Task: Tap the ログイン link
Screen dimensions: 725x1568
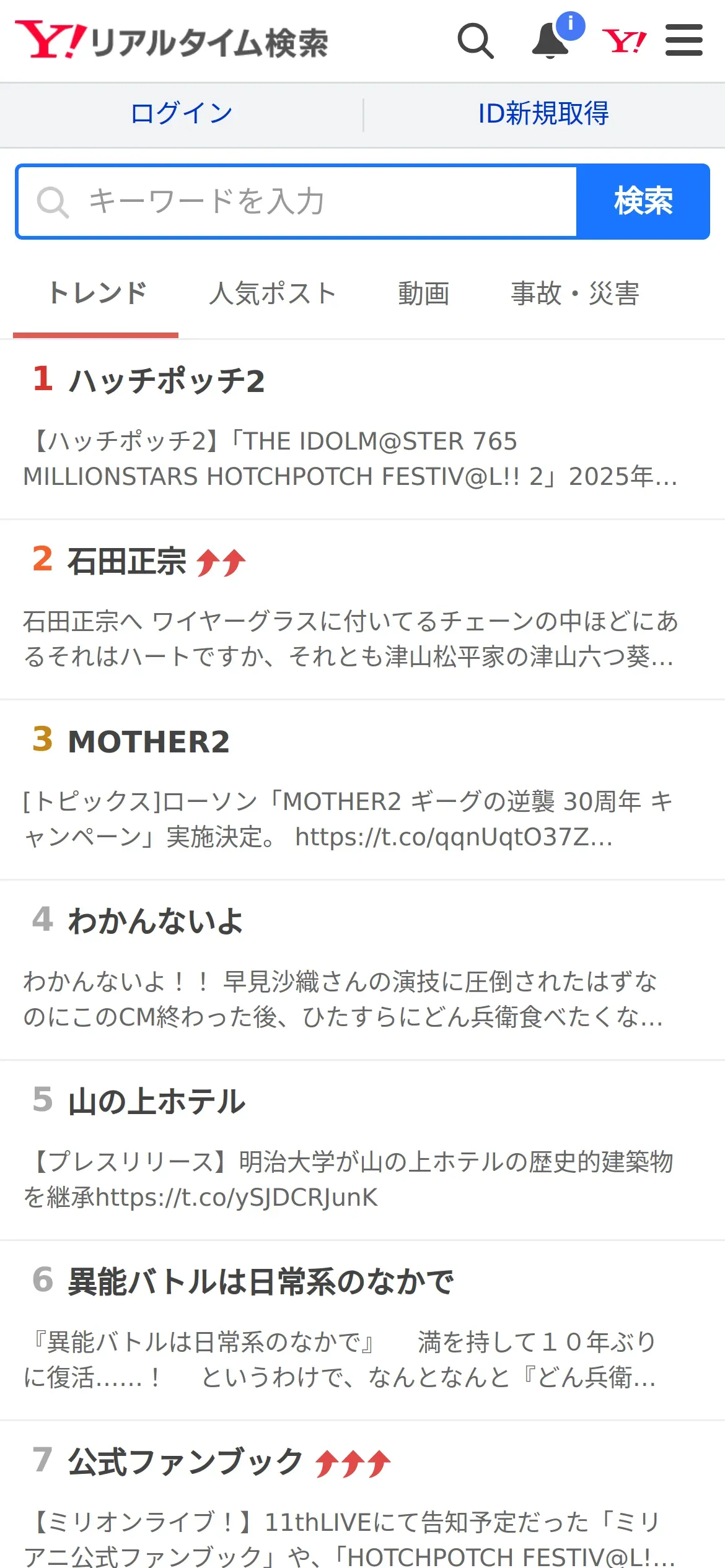Action: [x=182, y=114]
